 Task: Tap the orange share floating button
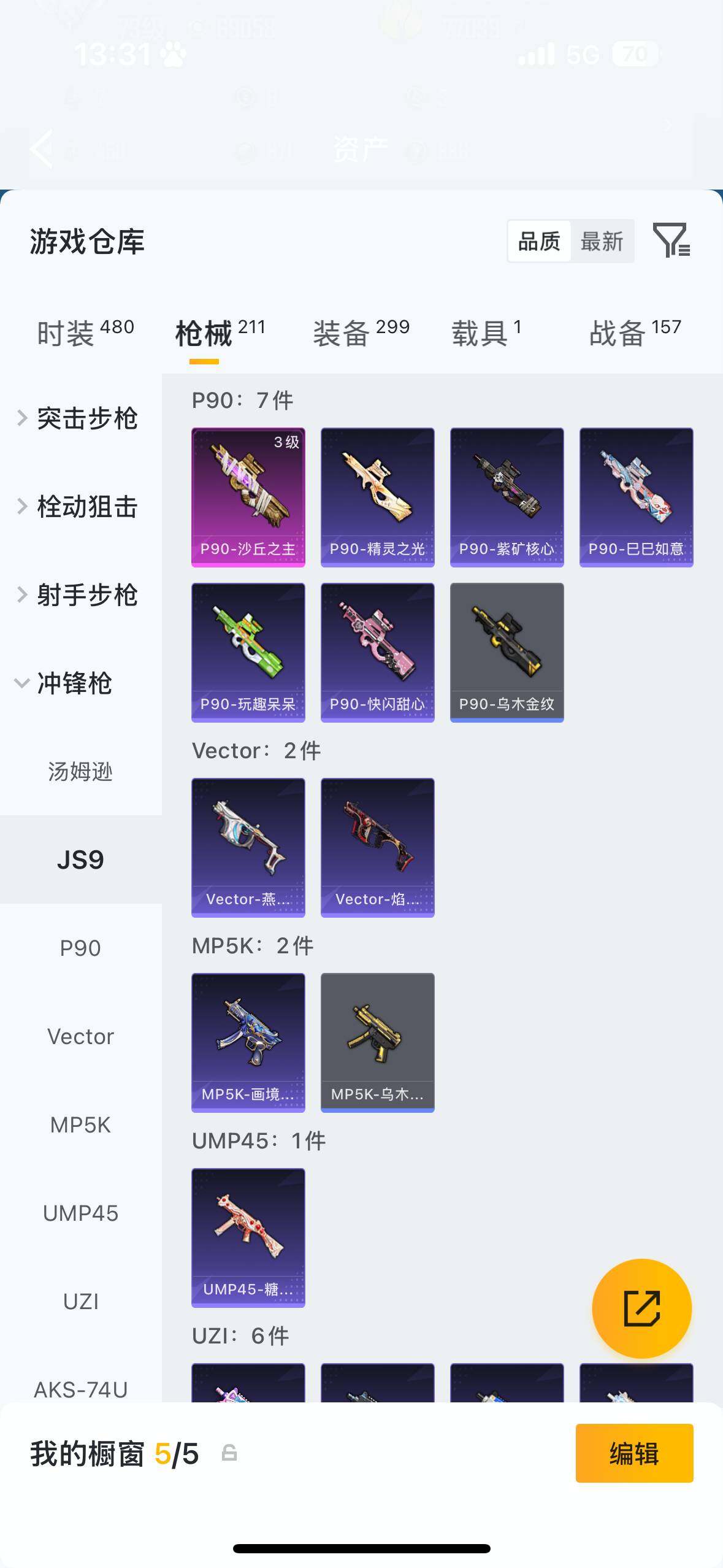tap(641, 1309)
